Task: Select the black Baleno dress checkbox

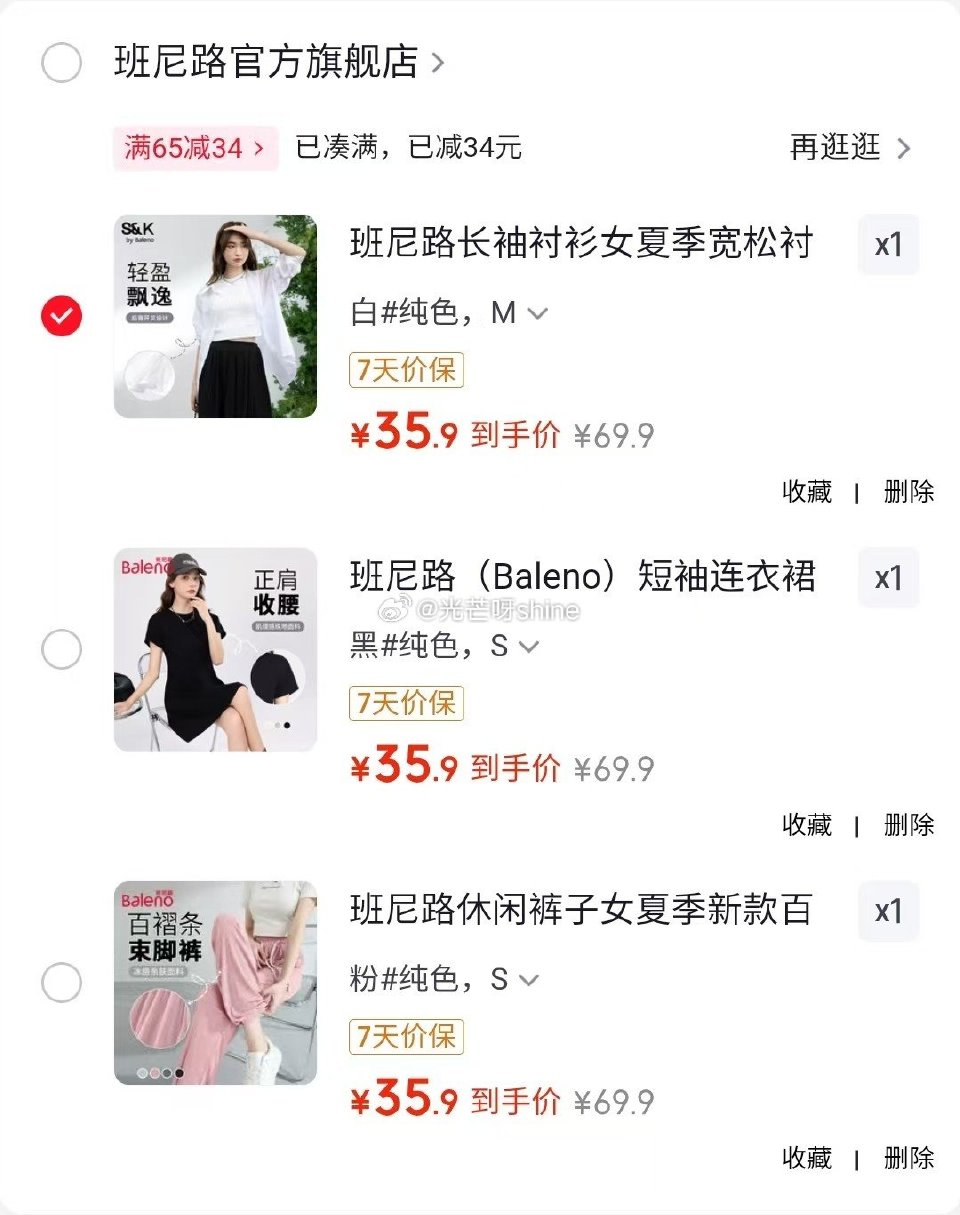Action: [x=61, y=648]
